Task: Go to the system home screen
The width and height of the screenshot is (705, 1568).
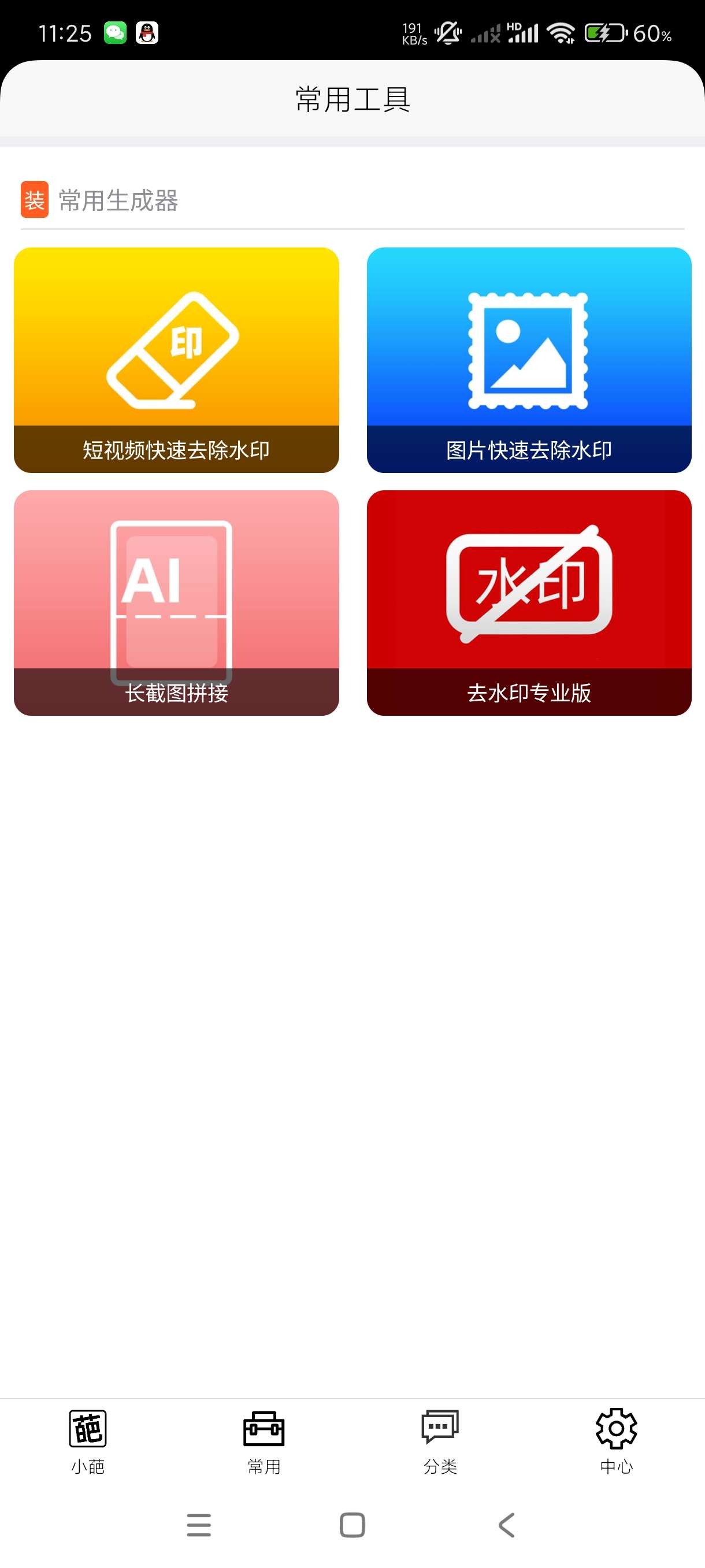Action: (x=352, y=1525)
